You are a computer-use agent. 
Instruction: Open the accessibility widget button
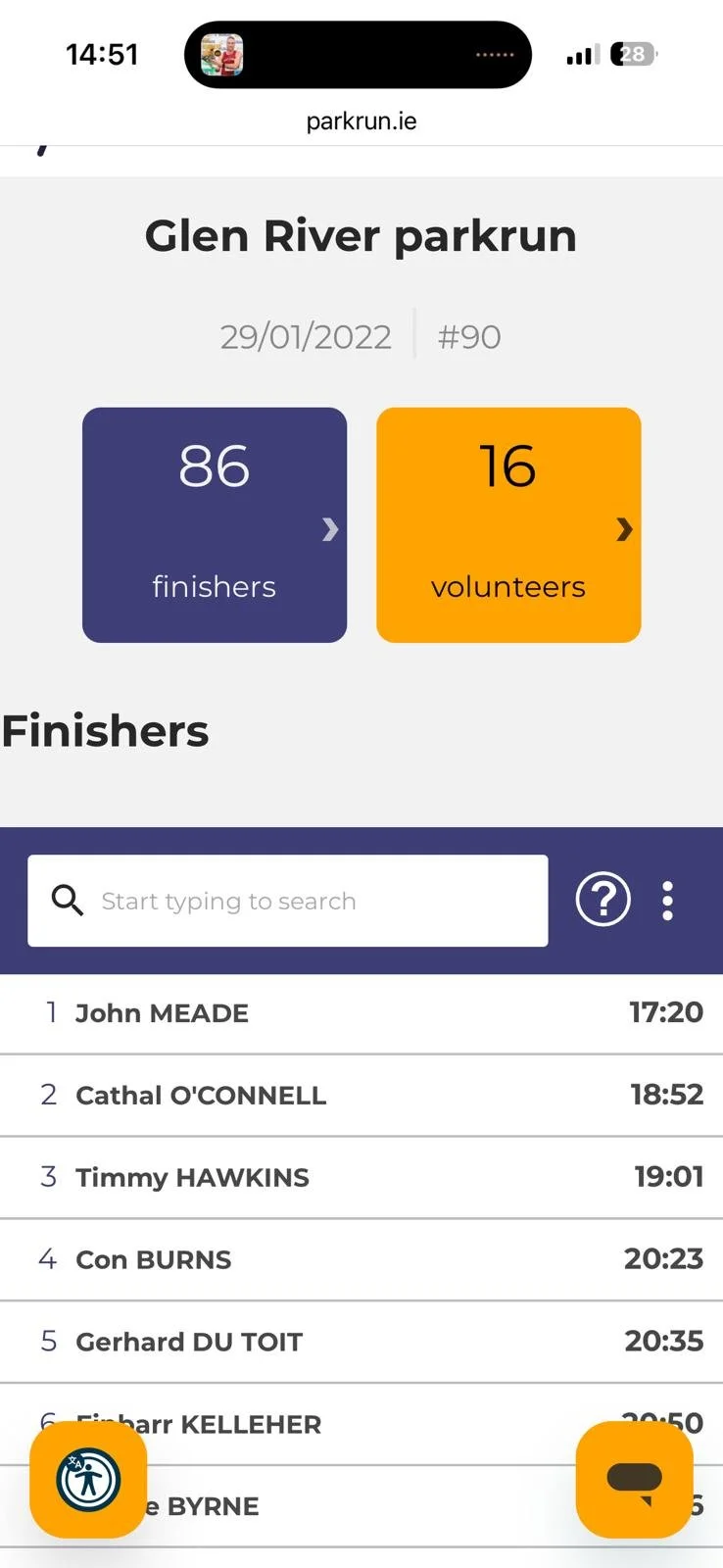point(88,1480)
